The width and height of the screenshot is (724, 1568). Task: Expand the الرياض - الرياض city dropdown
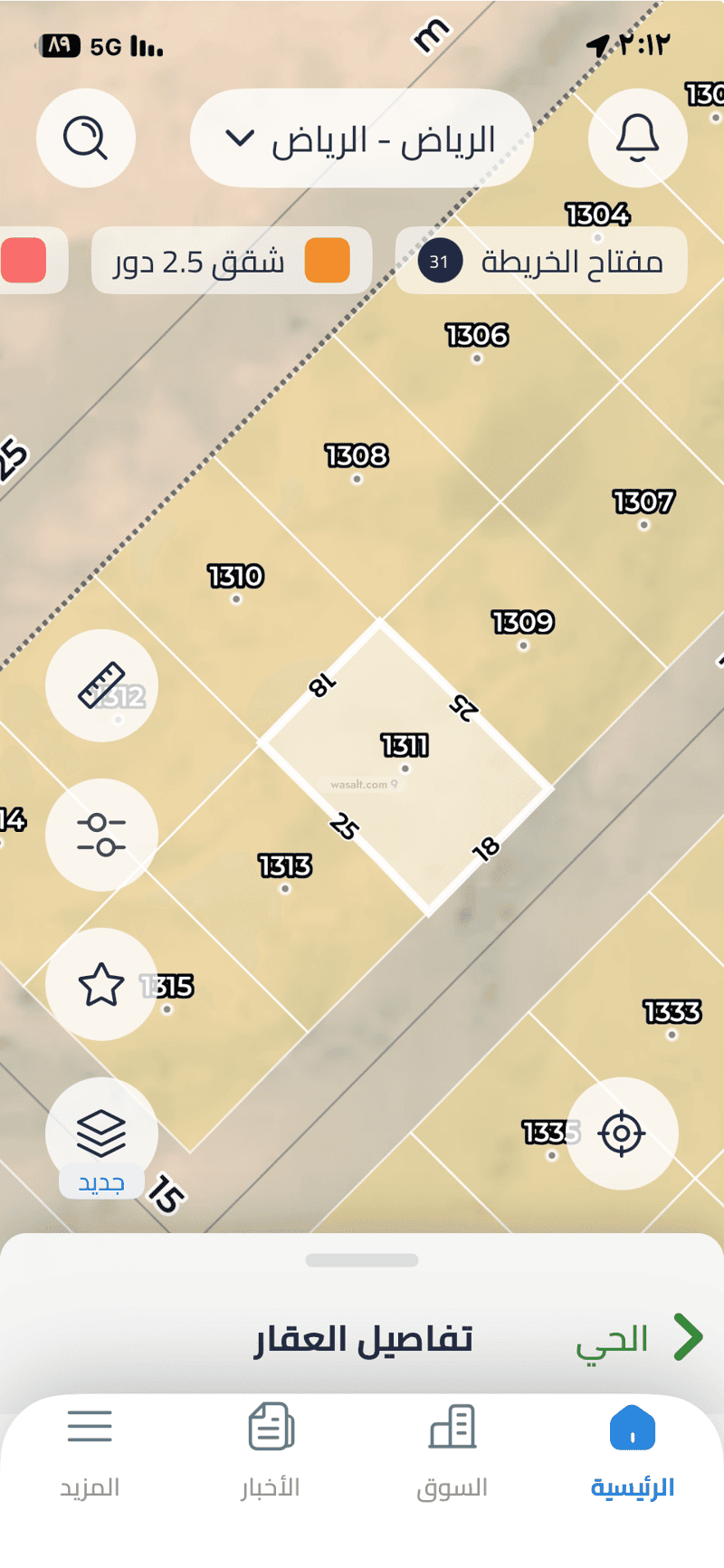(360, 139)
